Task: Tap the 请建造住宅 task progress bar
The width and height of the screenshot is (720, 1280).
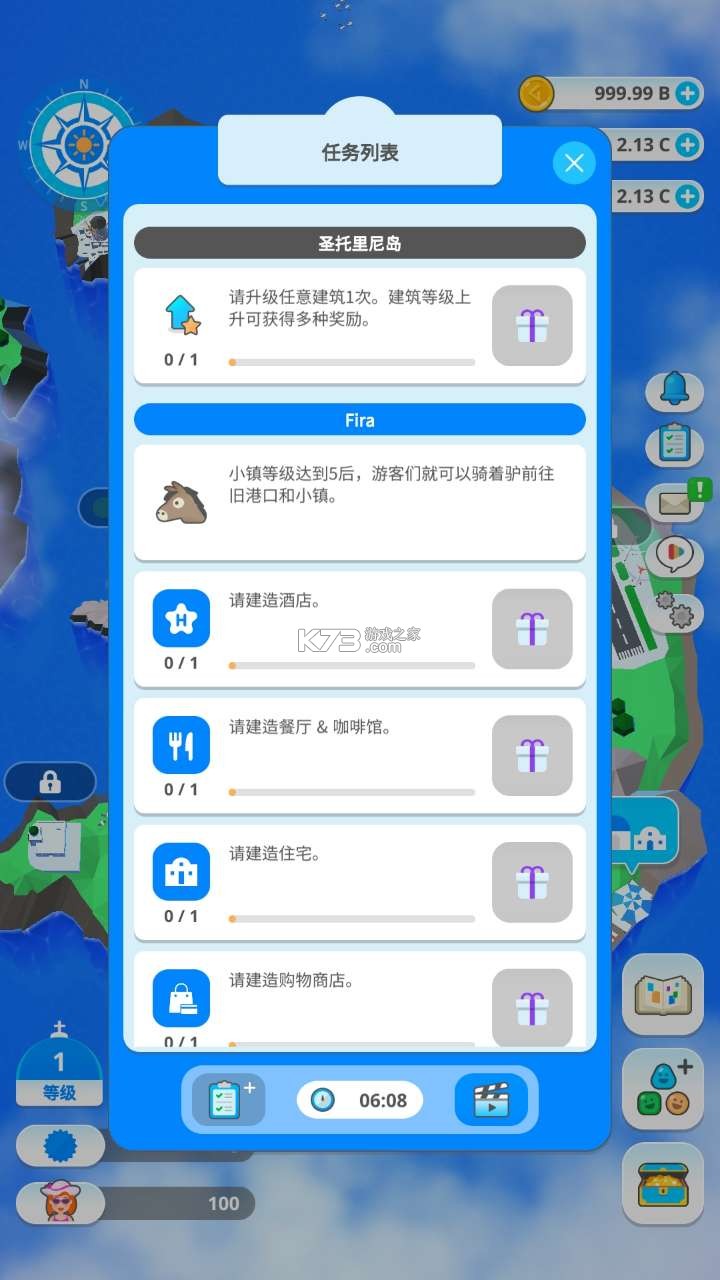Action: [x=350, y=919]
